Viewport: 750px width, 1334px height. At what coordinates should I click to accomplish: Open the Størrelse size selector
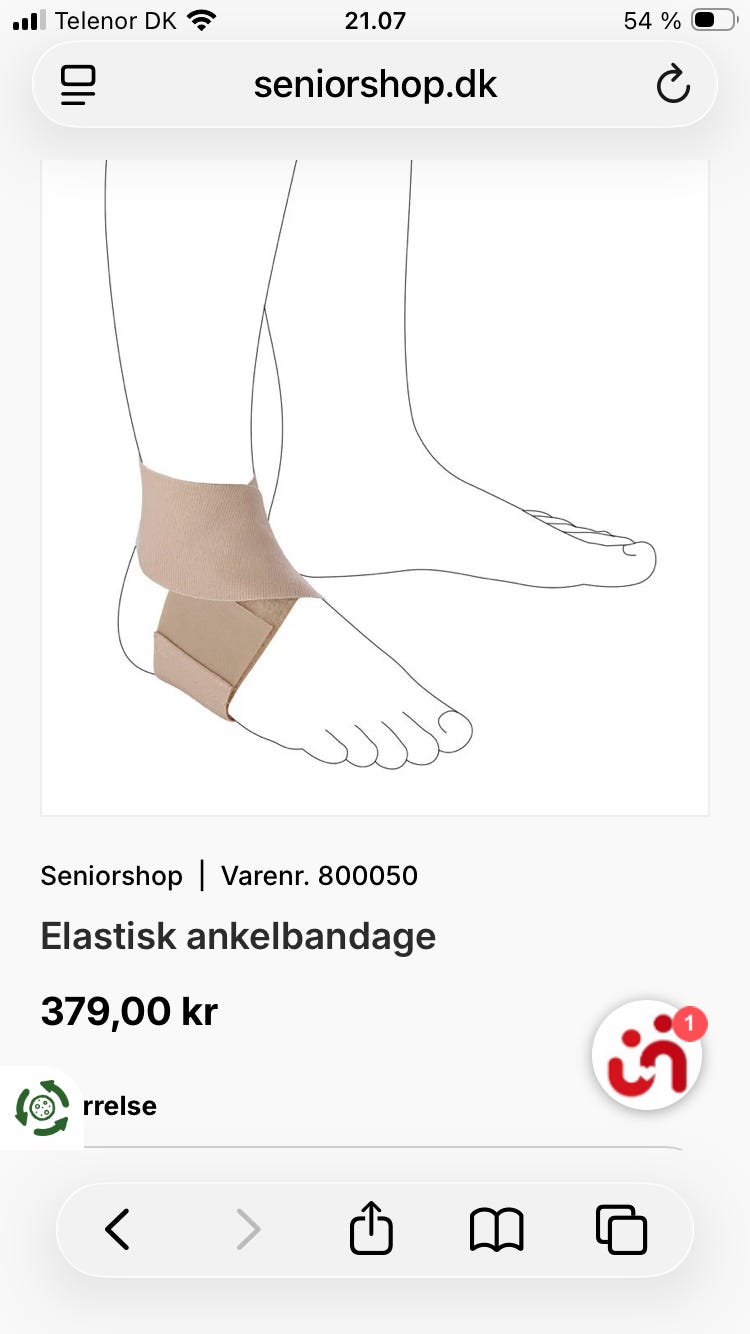pyautogui.click(x=120, y=1105)
